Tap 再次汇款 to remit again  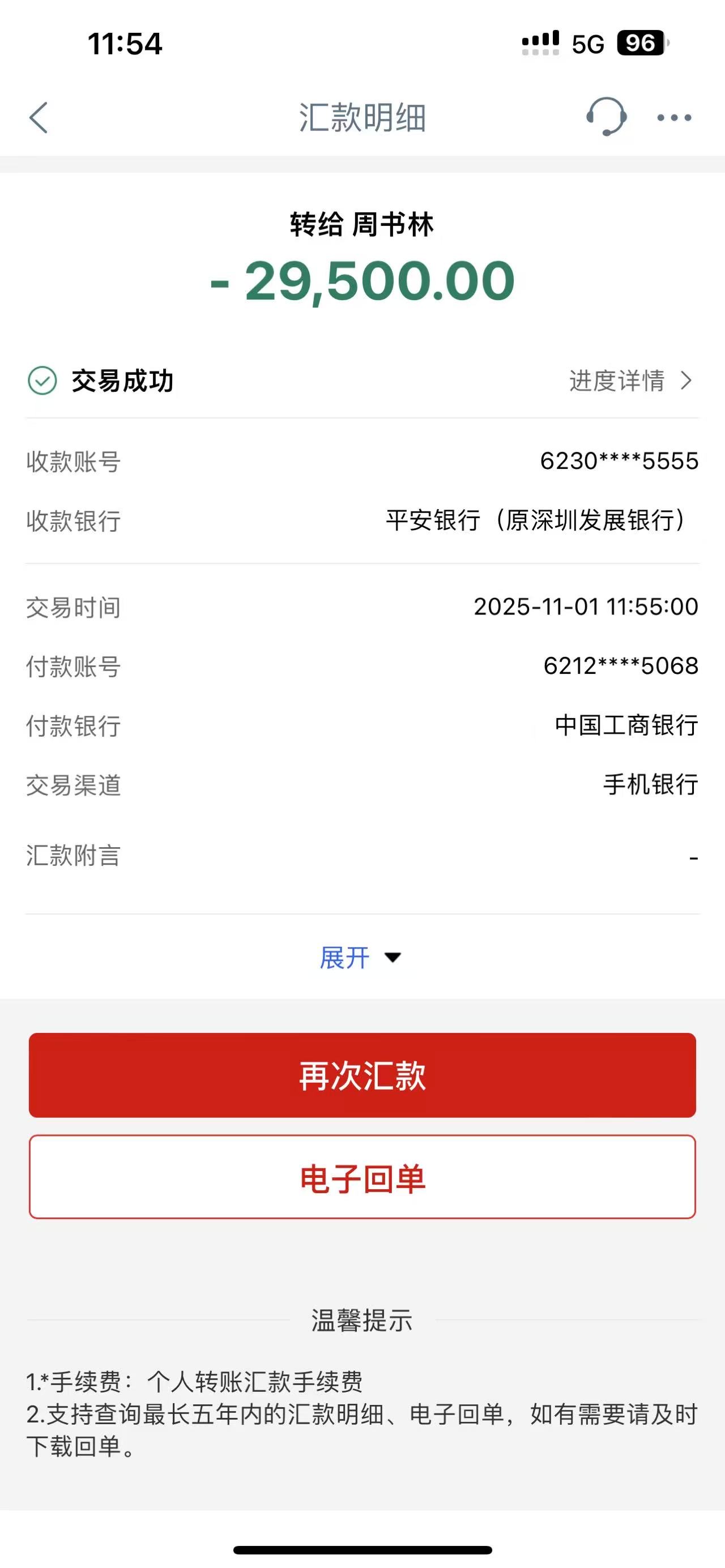[362, 1075]
